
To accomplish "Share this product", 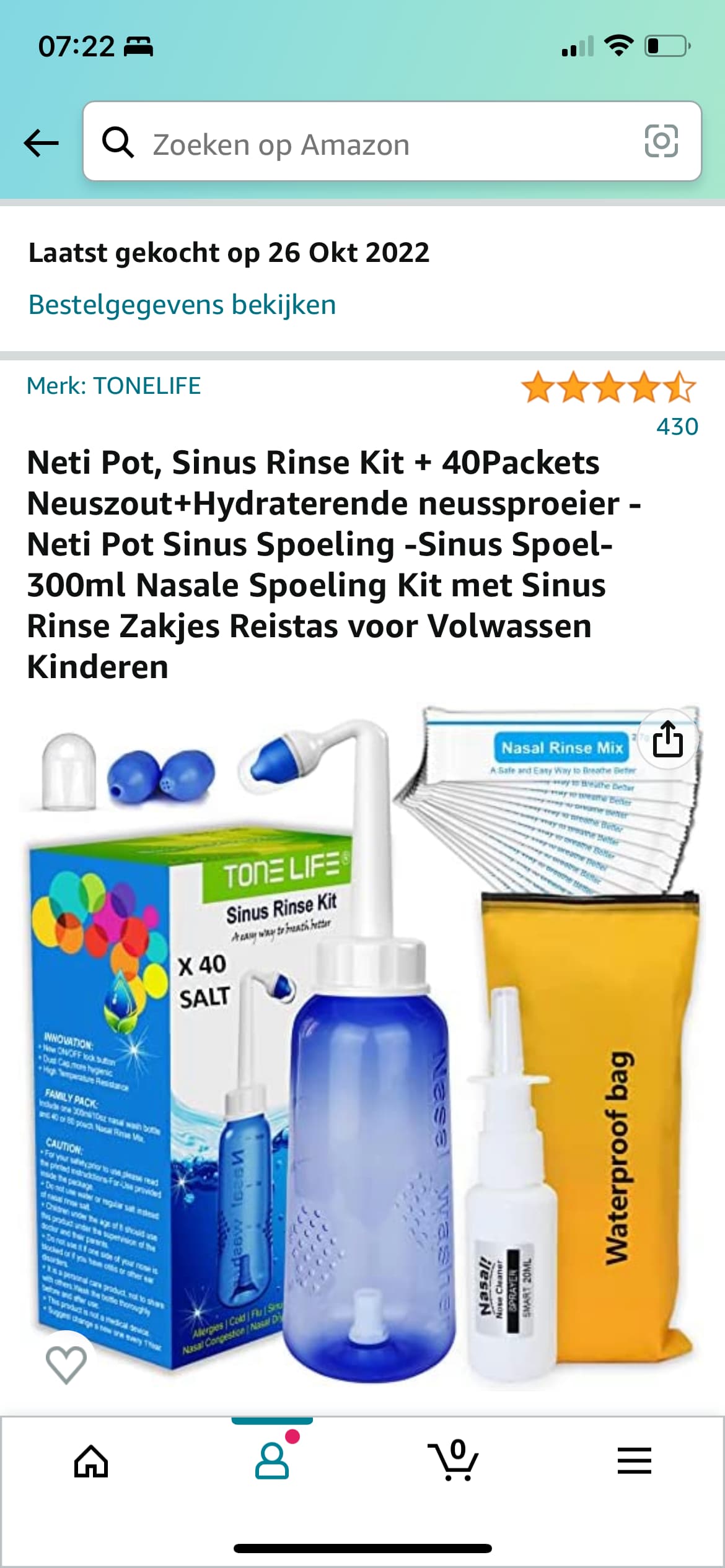I will 668,738.
